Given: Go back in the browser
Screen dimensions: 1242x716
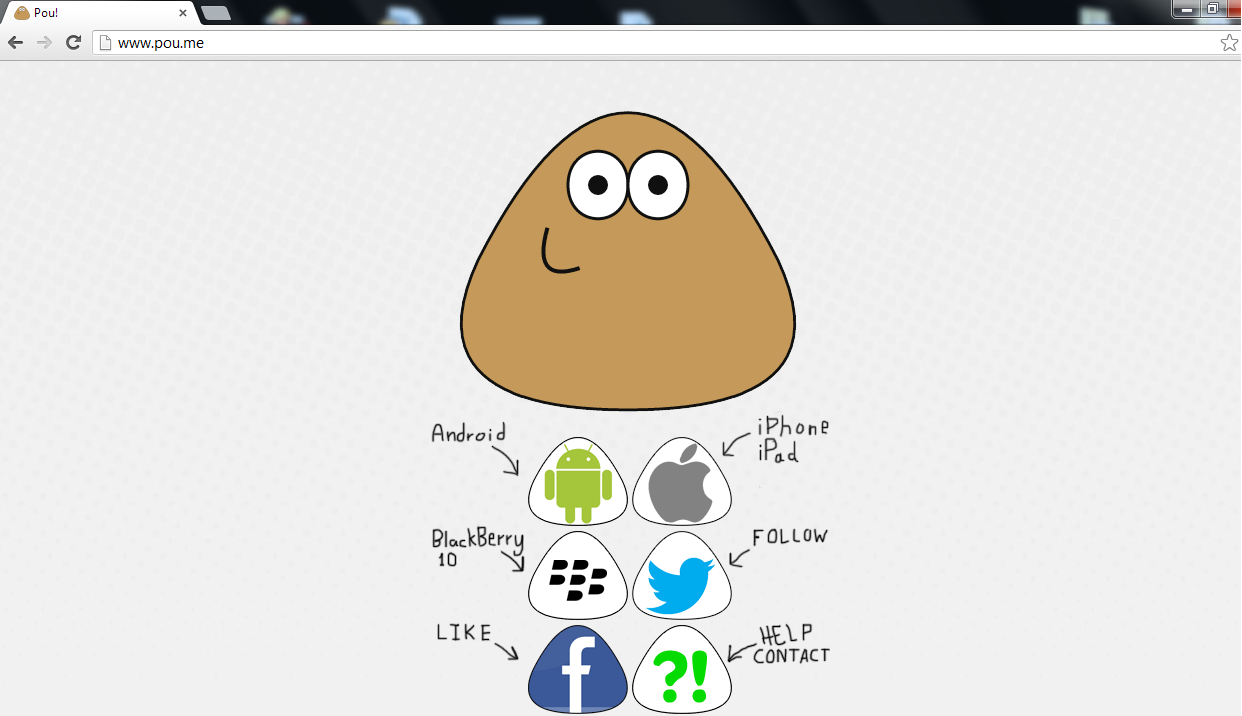Looking at the screenshot, I should pyautogui.click(x=15, y=43).
